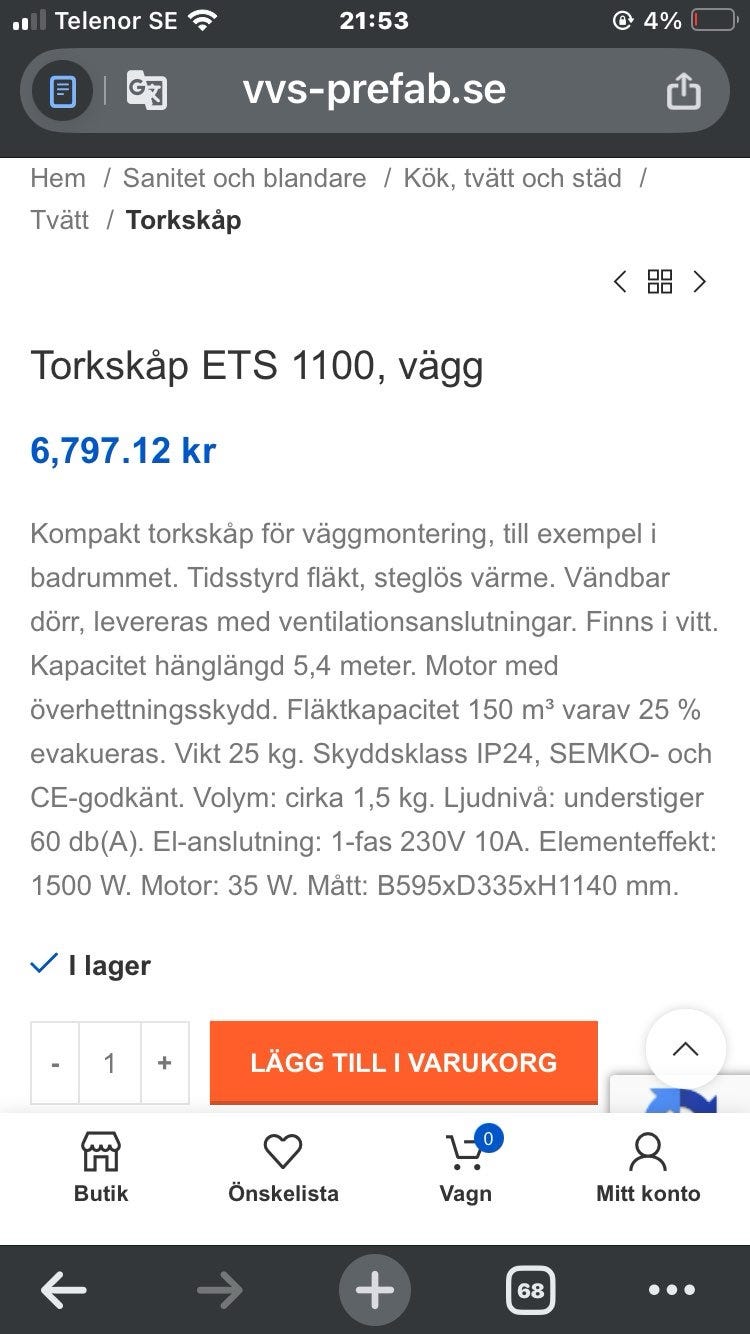Increase quantity with plus button
The height and width of the screenshot is (1334, 750).
tap(165, 1063)
